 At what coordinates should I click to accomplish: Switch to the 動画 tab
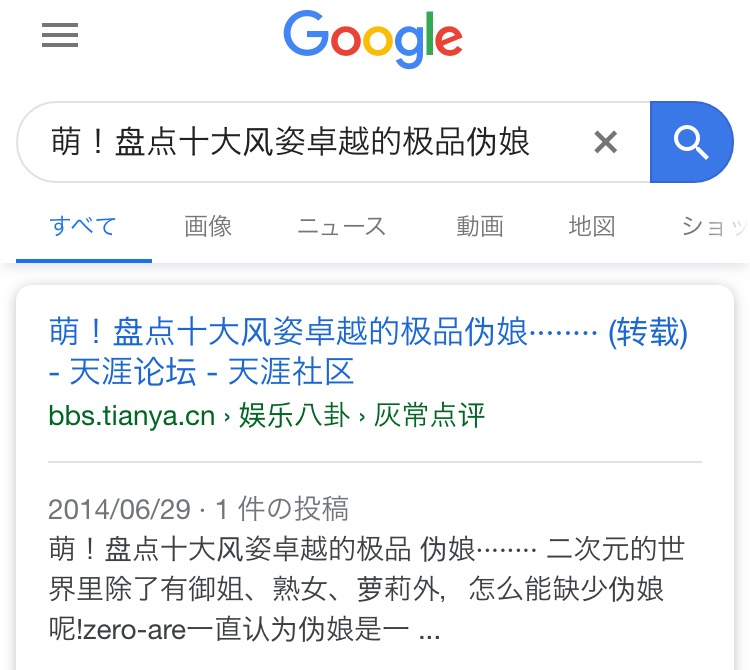[x=479, y=226]
